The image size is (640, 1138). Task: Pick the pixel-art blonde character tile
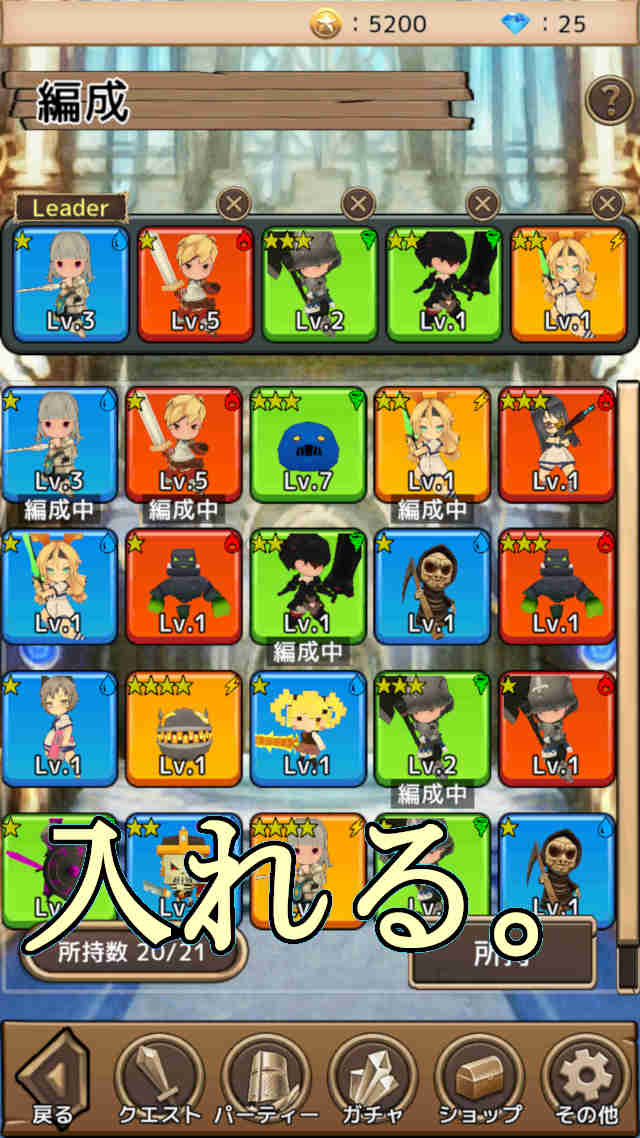(x=307, y=727)
